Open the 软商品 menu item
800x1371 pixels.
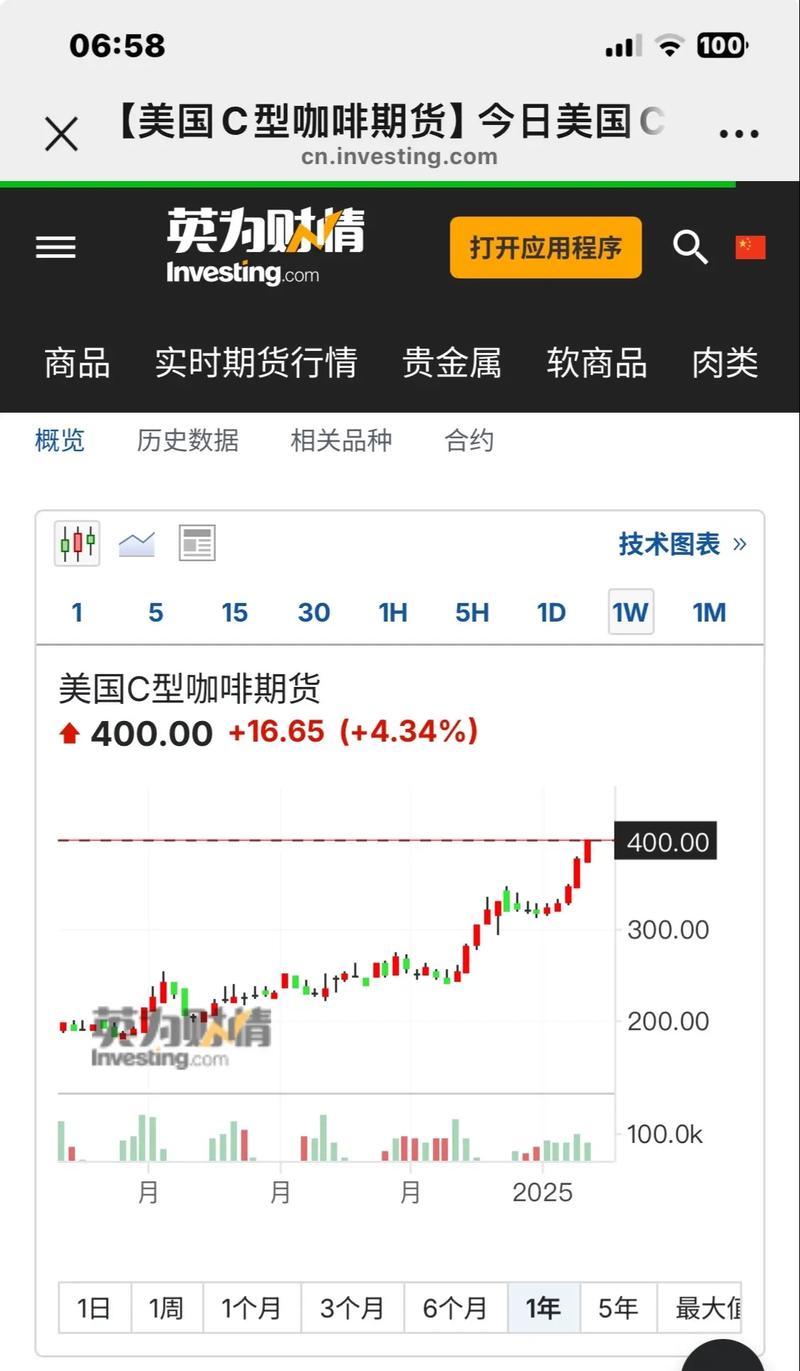pyautogui.click(x=598, y=364)
